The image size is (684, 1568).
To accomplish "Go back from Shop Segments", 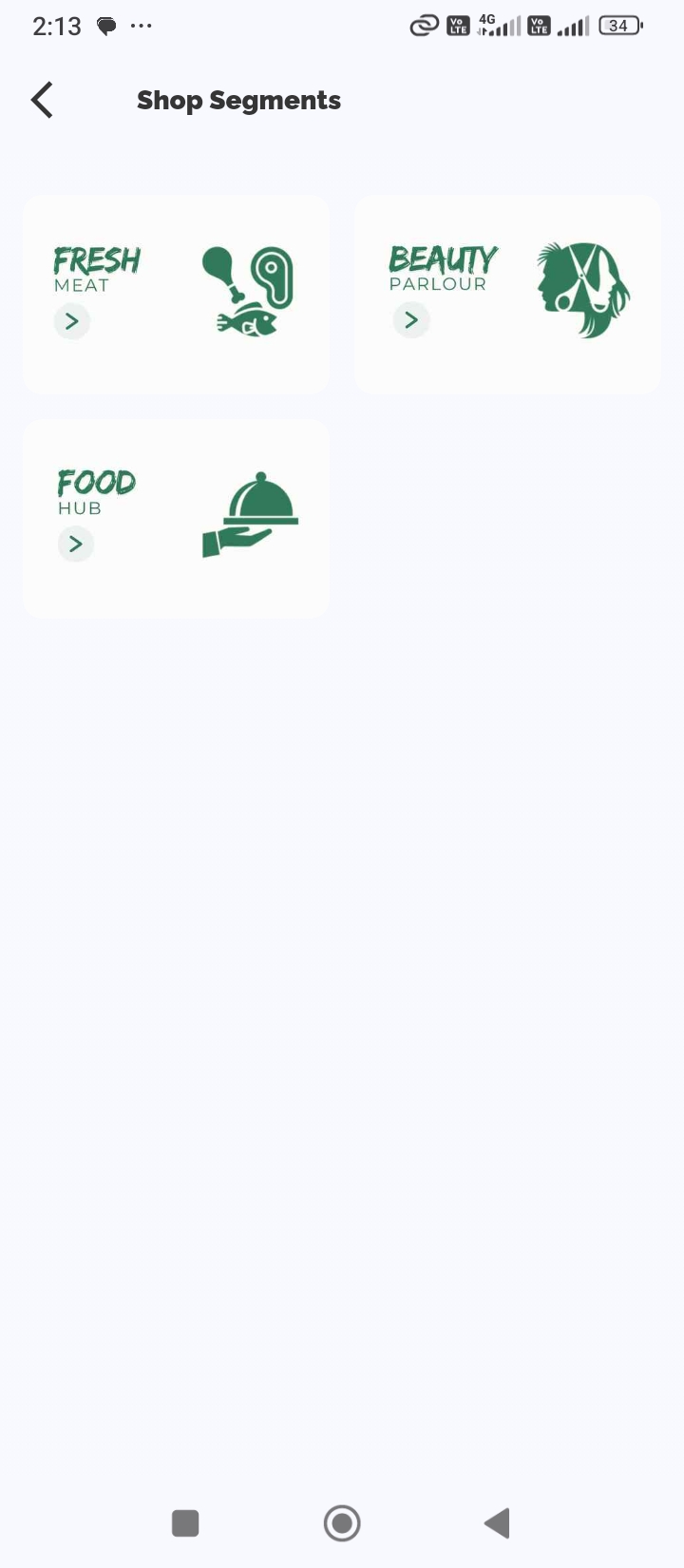I will [x=42, y=100].
